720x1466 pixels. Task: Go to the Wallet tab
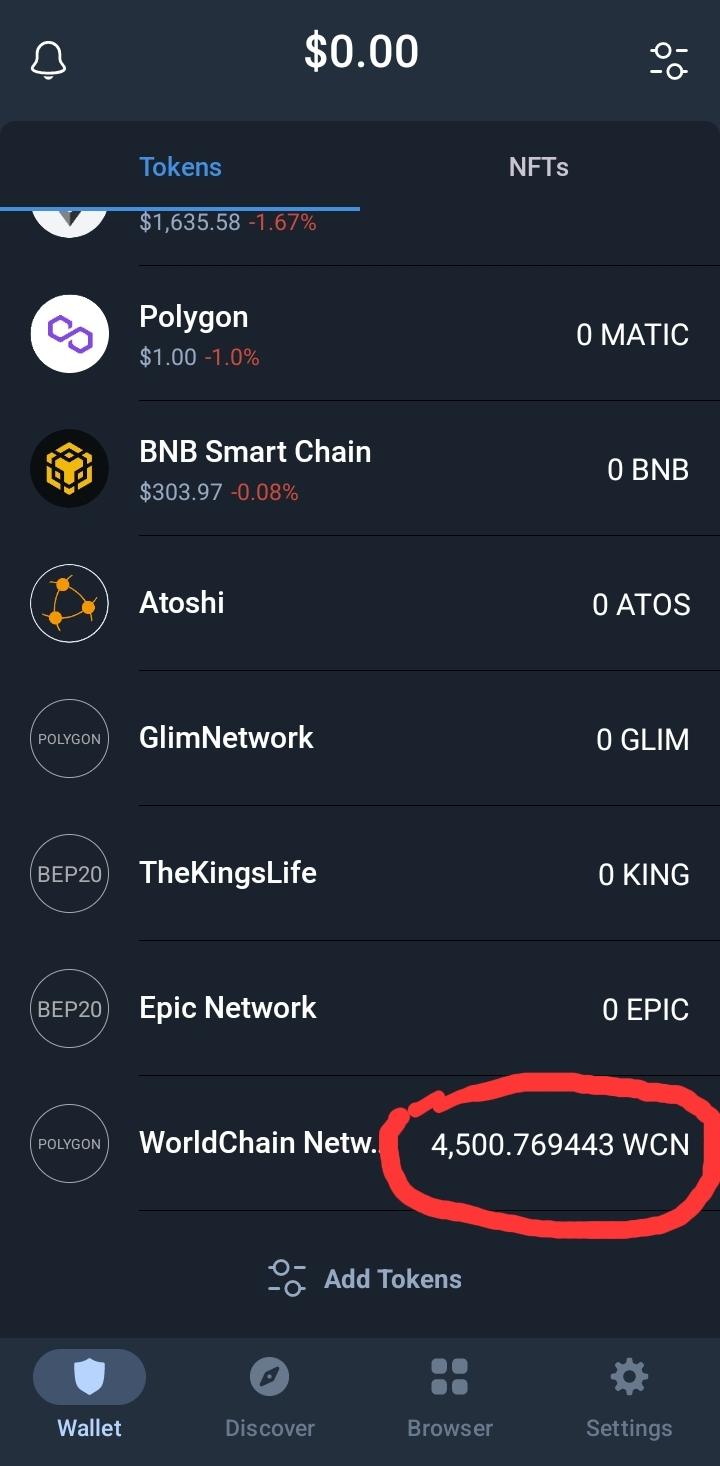tap(90, 1398)
